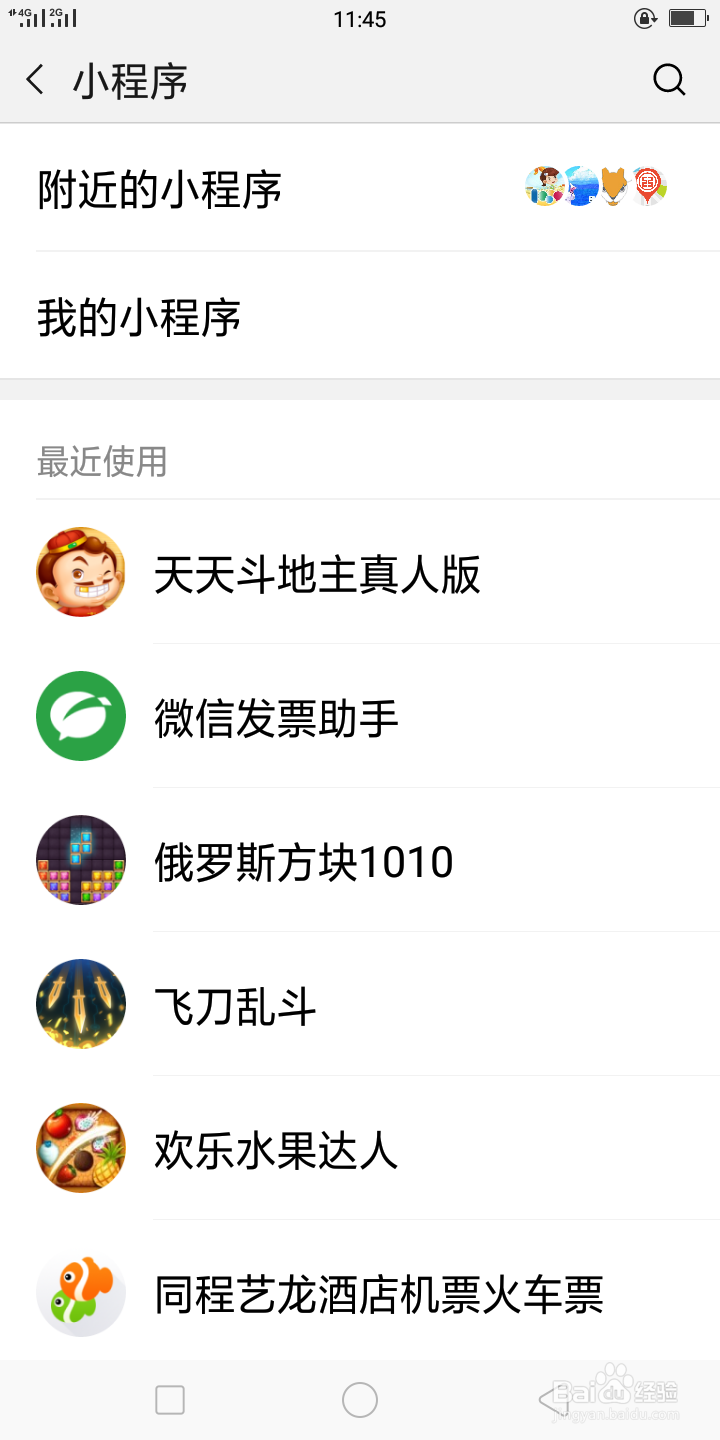Tap the 最近使用 section header
This screenshot has height=1440, width=720.
click(x=103, y=462)
